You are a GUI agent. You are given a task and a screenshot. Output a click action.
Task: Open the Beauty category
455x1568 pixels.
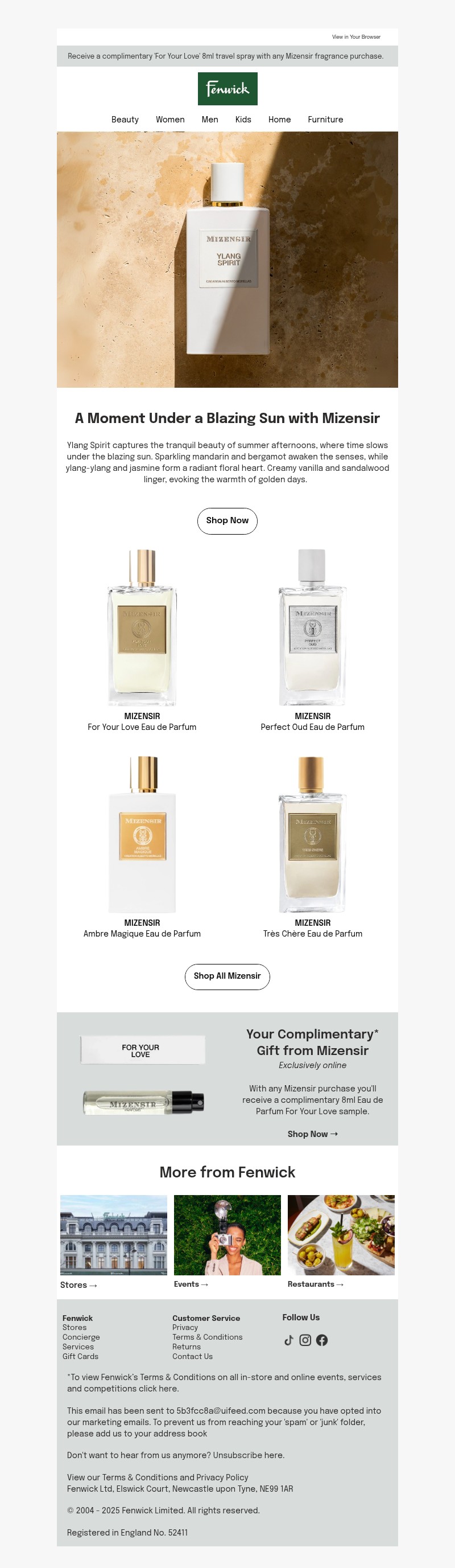pos(125,120)
